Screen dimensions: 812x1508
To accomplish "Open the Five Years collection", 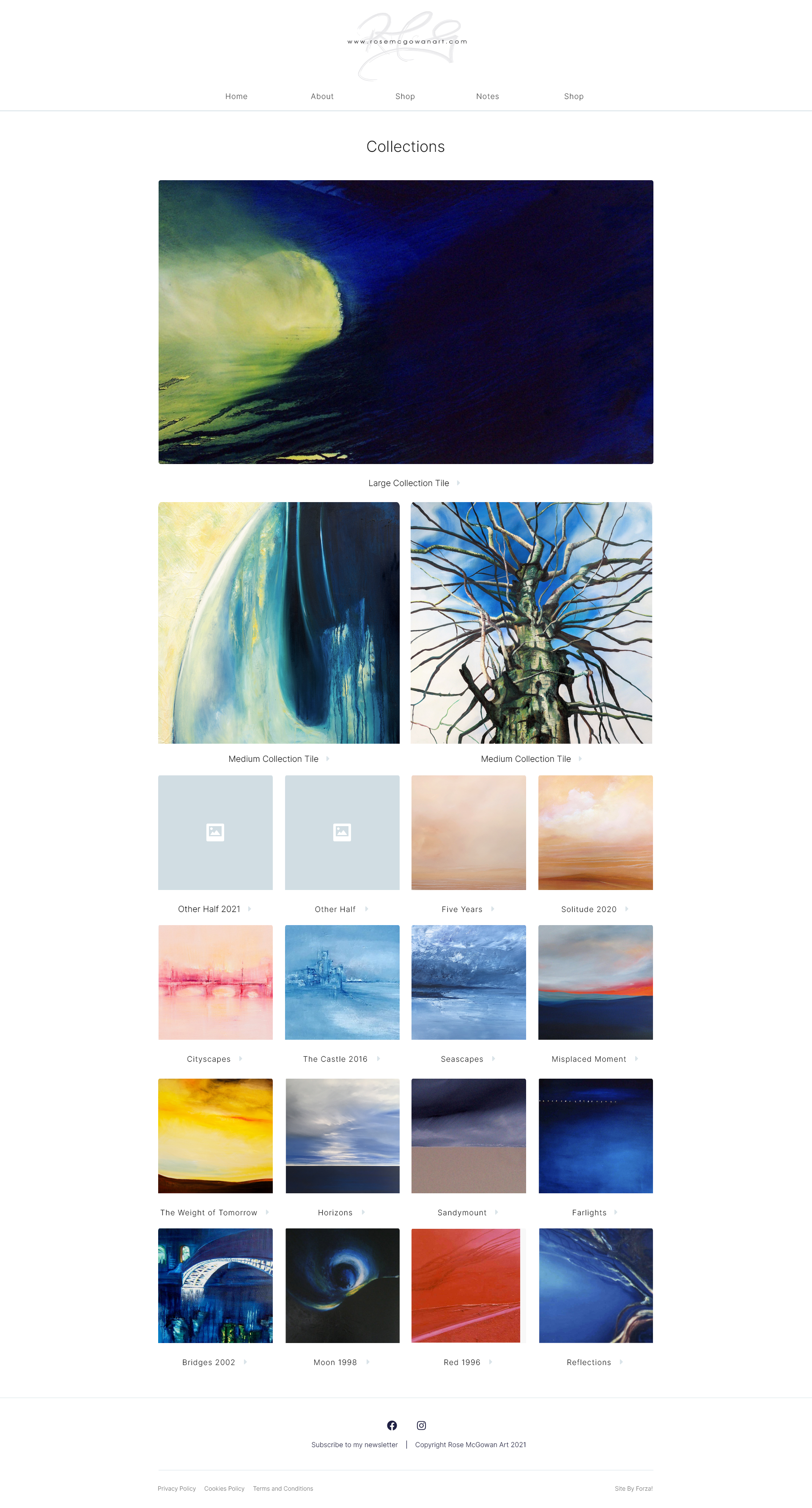I will [468, 832].
